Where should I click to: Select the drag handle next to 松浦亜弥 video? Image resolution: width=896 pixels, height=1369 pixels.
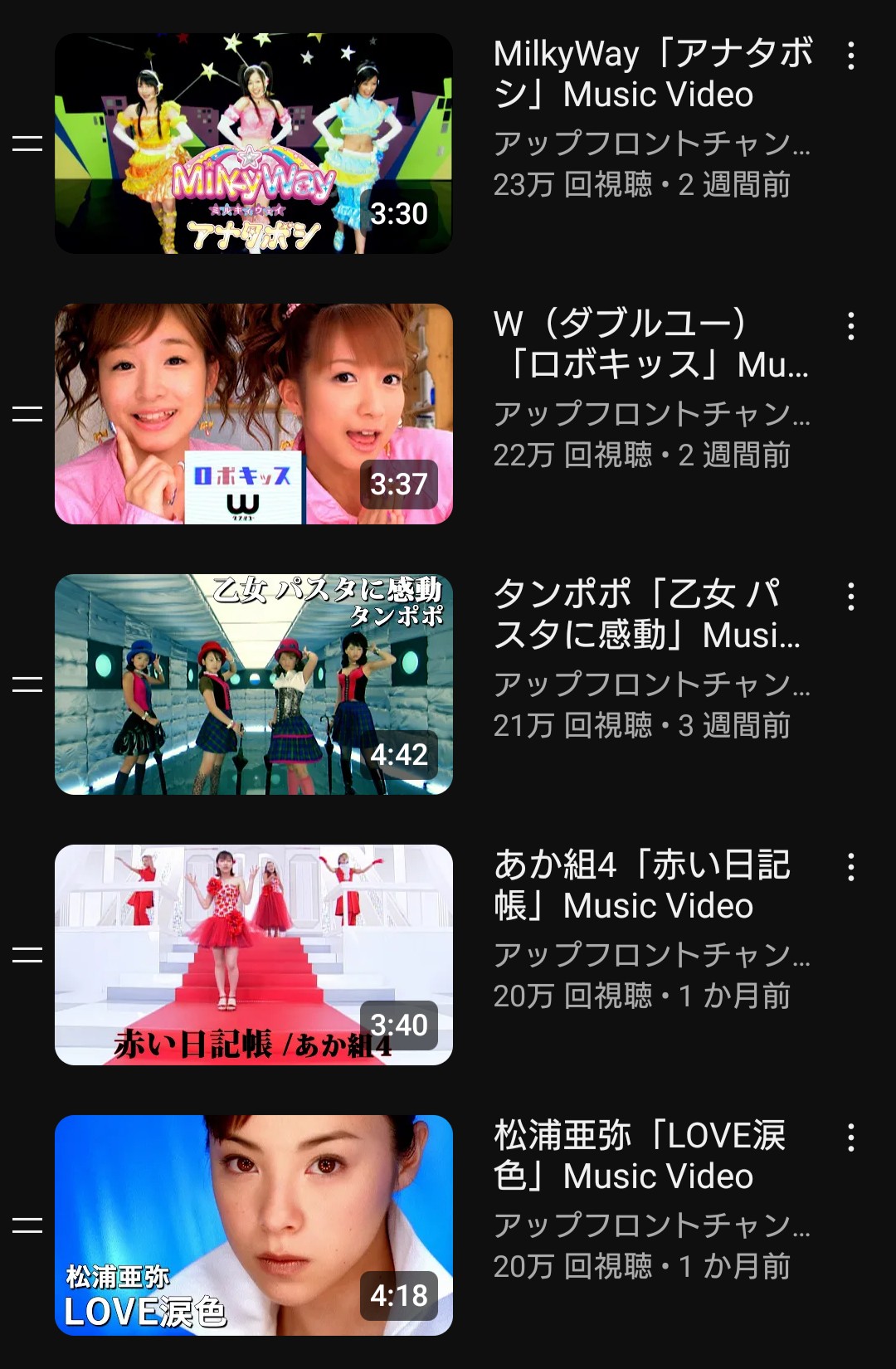coord(27,1225)
